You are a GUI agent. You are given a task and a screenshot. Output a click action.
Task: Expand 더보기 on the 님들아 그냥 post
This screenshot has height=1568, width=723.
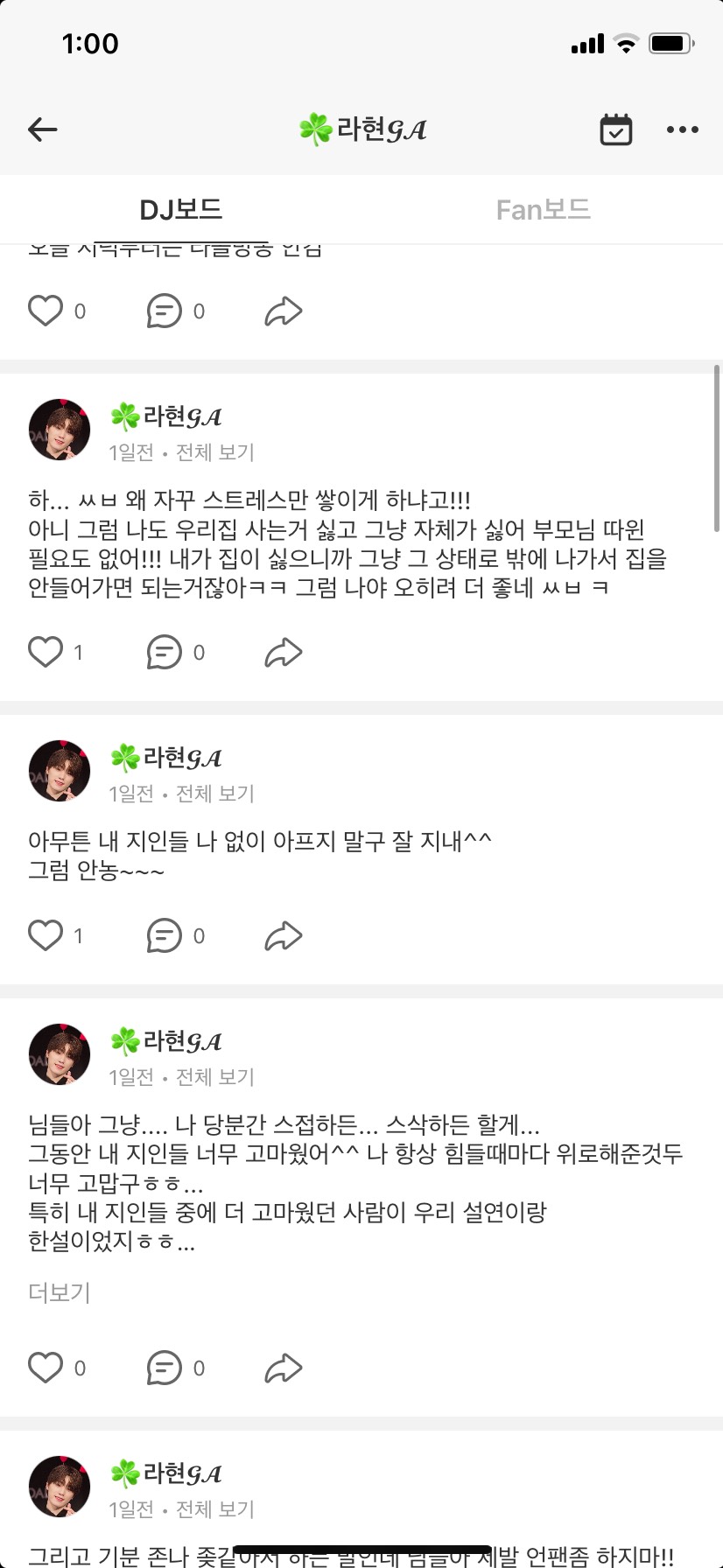coord(60,1292)
